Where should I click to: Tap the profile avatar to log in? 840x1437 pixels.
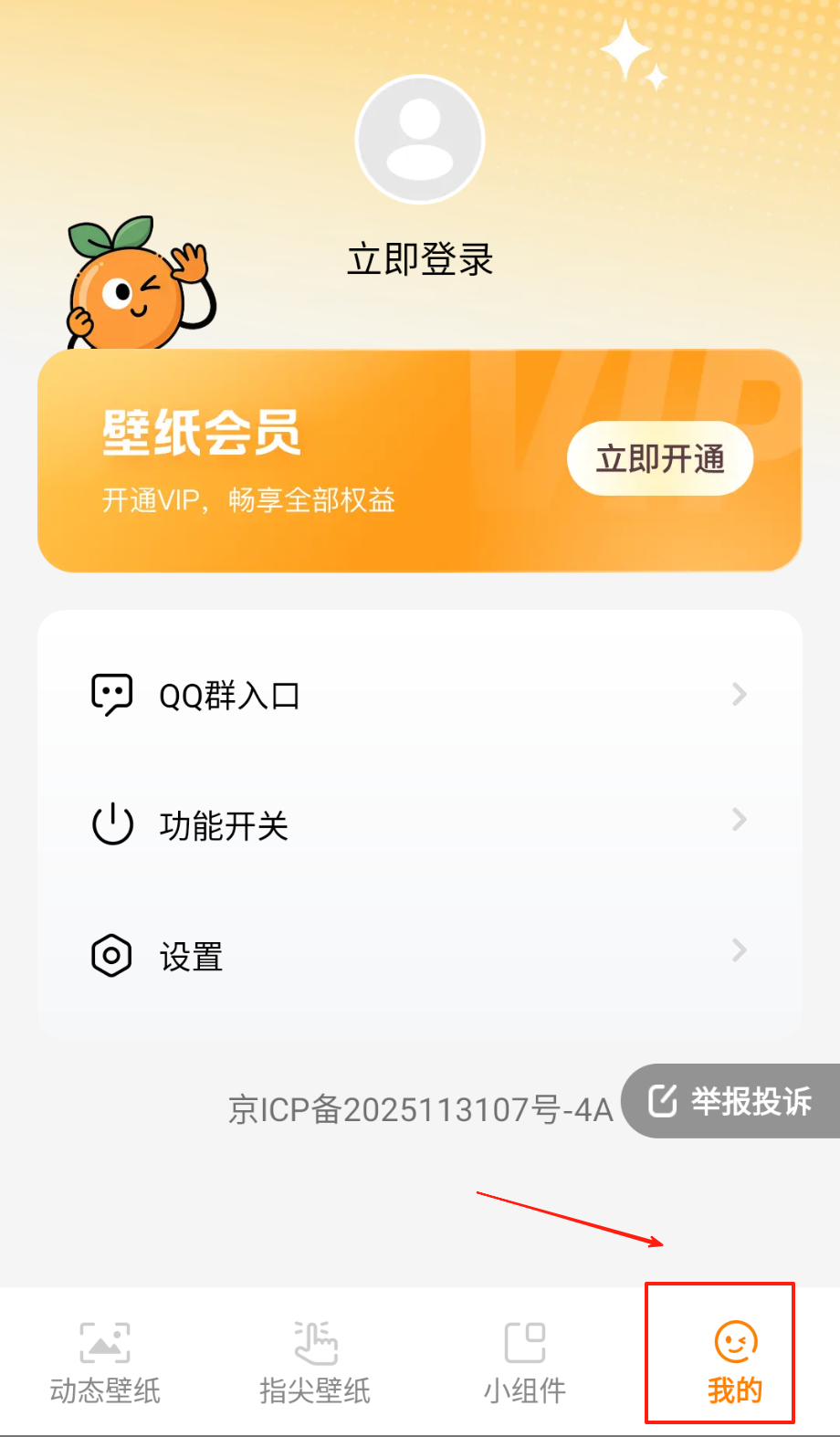420,140
